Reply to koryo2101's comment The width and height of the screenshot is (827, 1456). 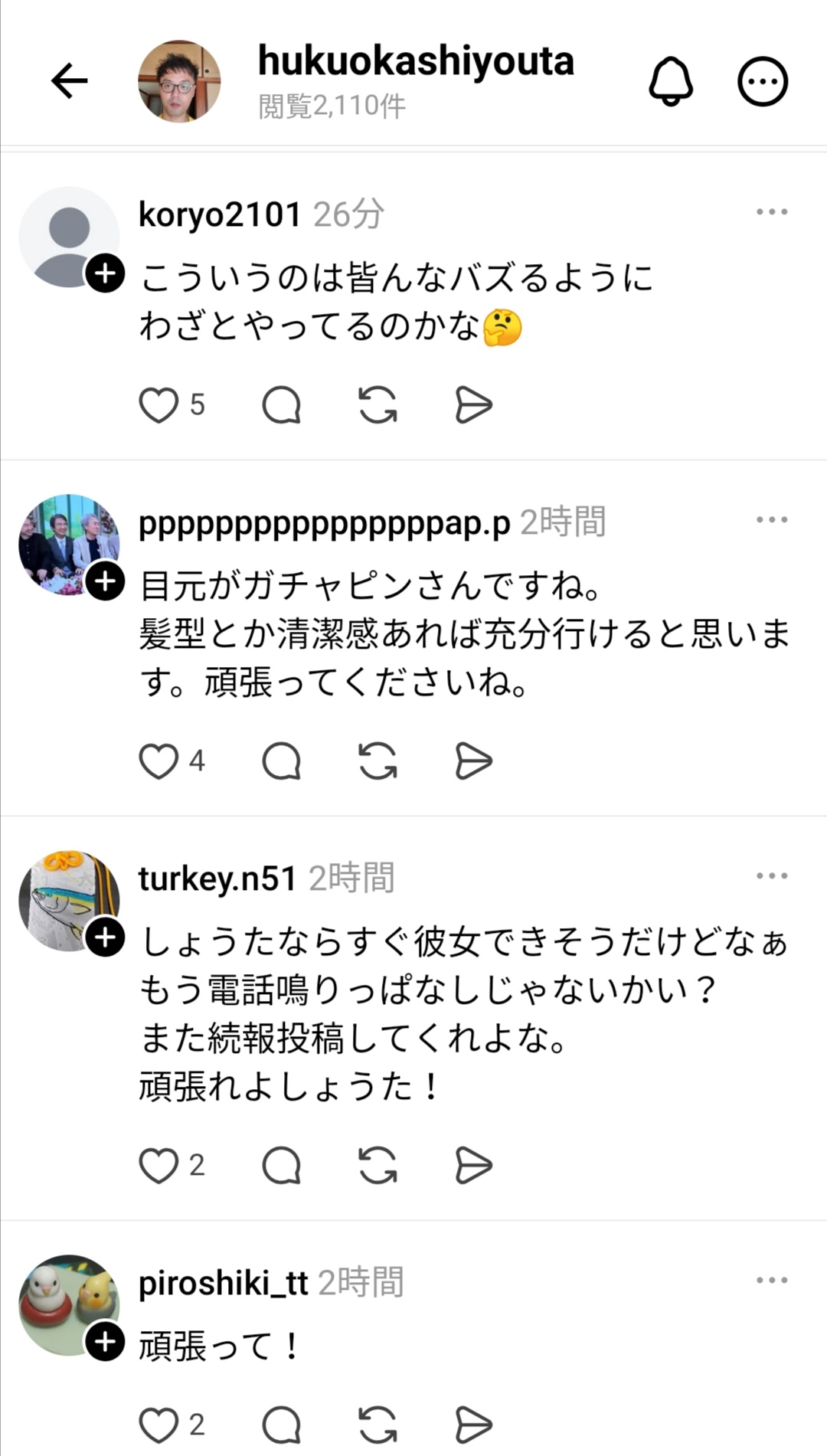click(x=281, y=405)
